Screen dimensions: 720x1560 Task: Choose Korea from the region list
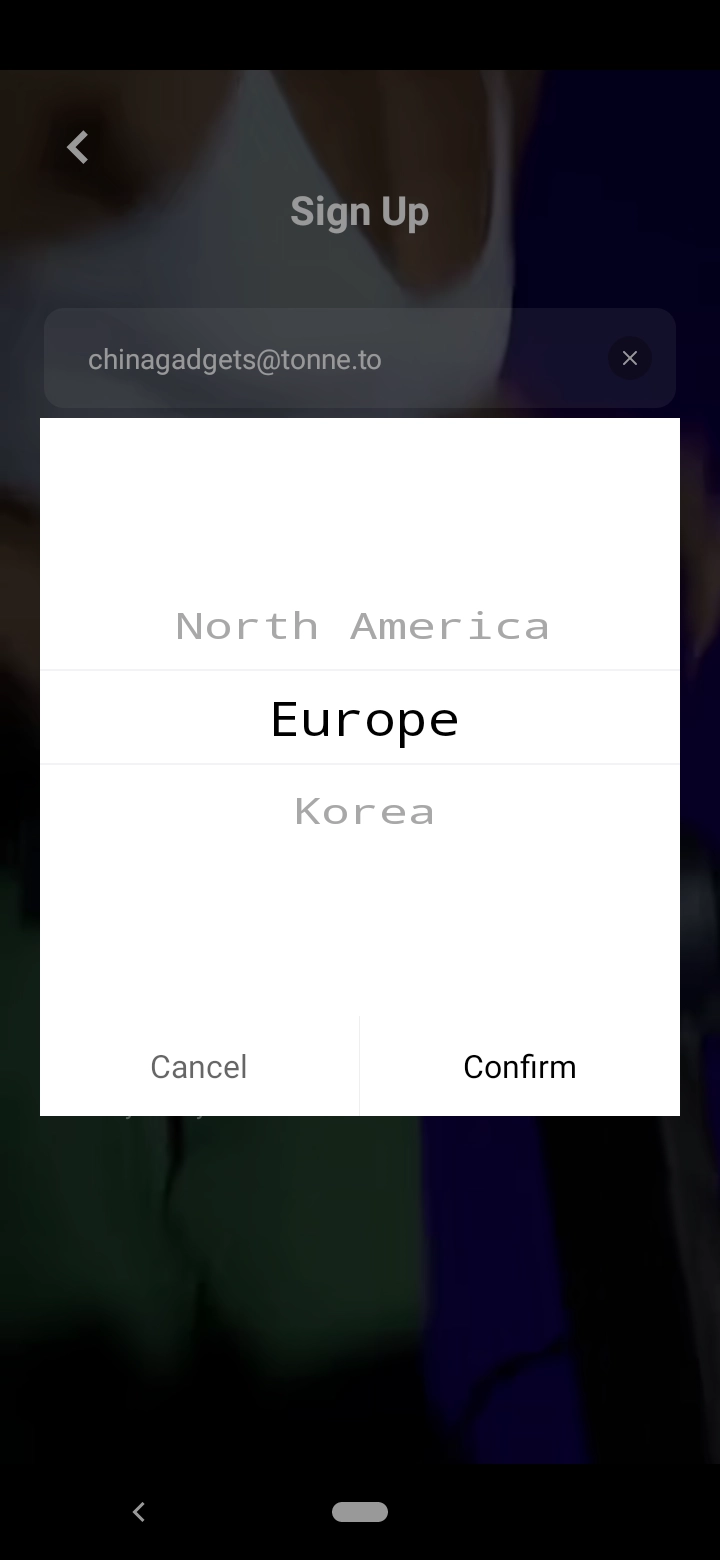click(364, 811)
